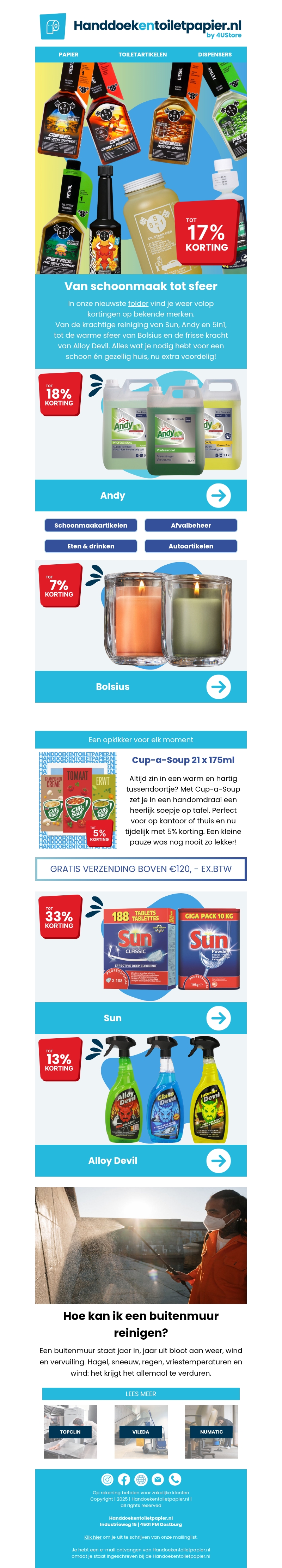Screen dimensions: 282x1568
Task: Select the Autoartikelen button
Action: (191, 546)
